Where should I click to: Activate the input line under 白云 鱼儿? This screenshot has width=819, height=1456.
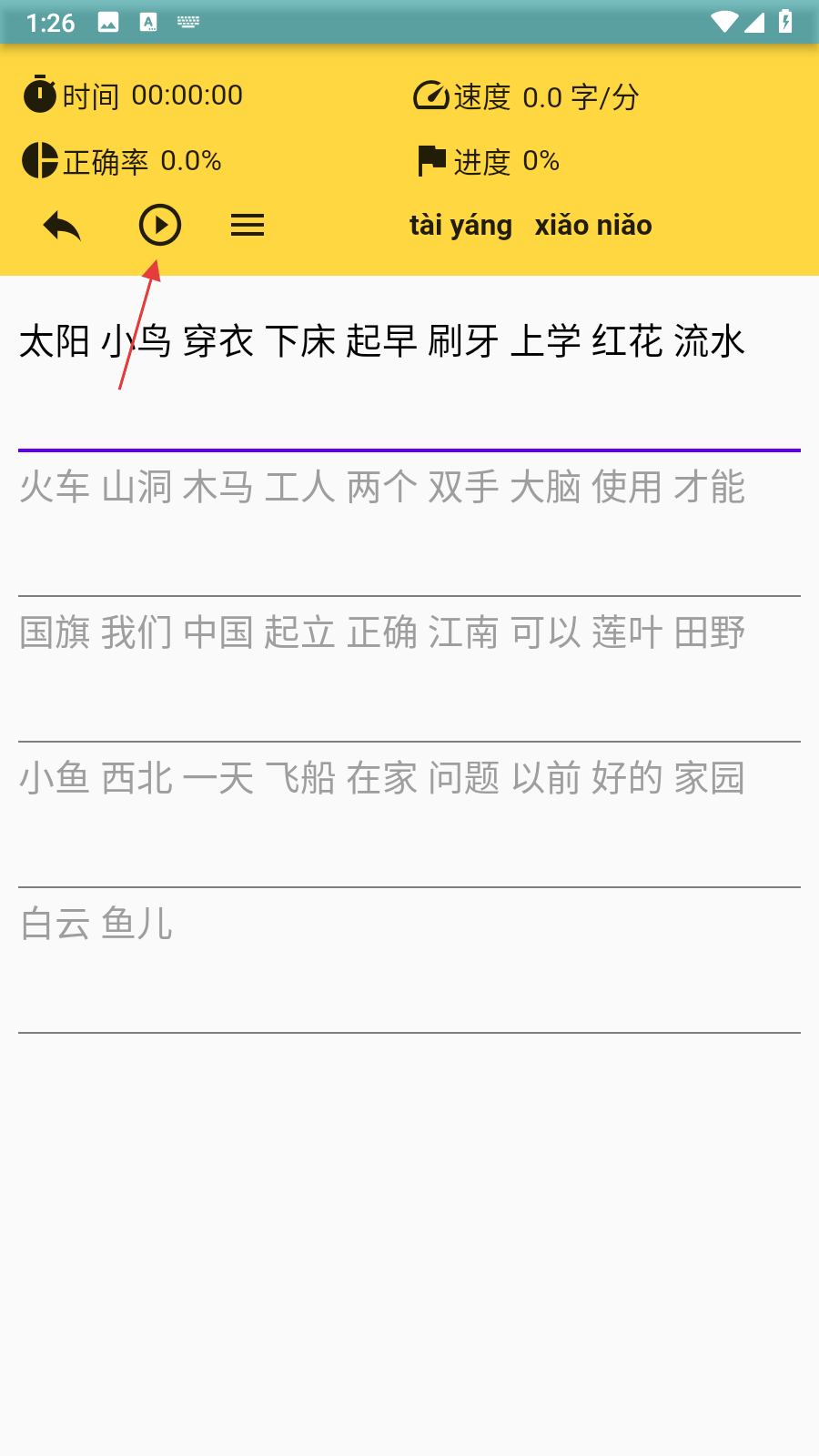[x=409, y=996]
